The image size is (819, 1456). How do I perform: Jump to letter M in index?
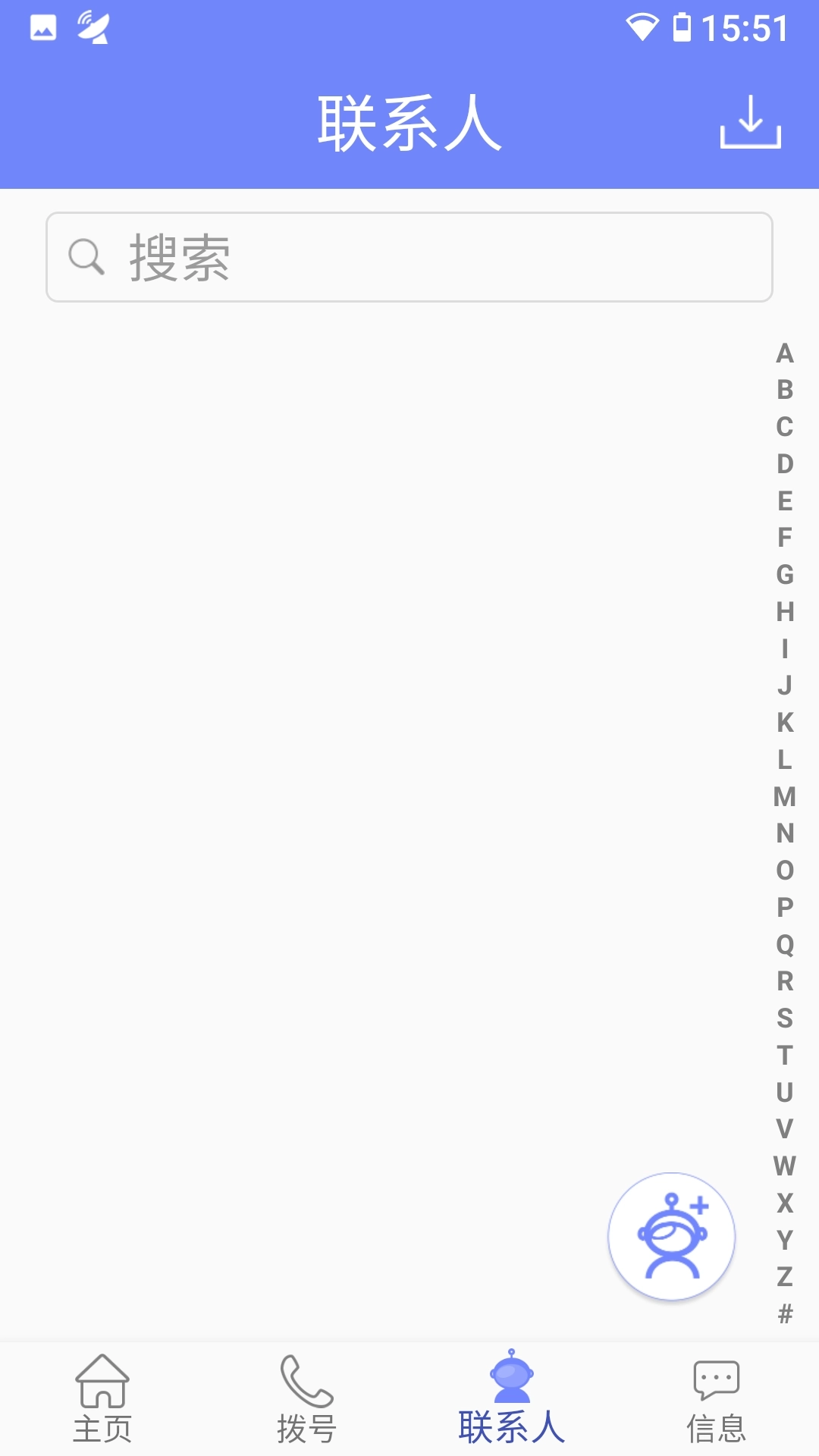point(785,796)
